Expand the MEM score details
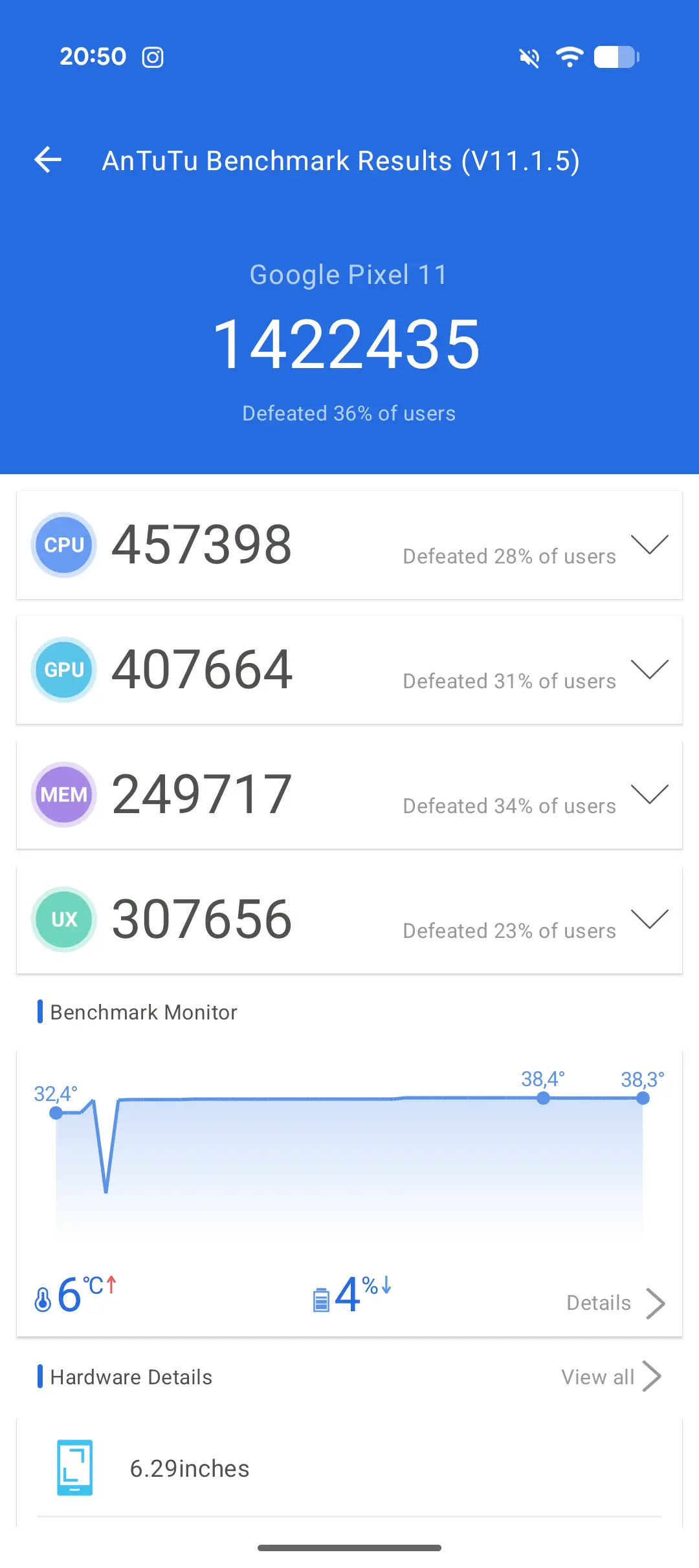Viewport: 699px width, 1568px height. [649, 794]
